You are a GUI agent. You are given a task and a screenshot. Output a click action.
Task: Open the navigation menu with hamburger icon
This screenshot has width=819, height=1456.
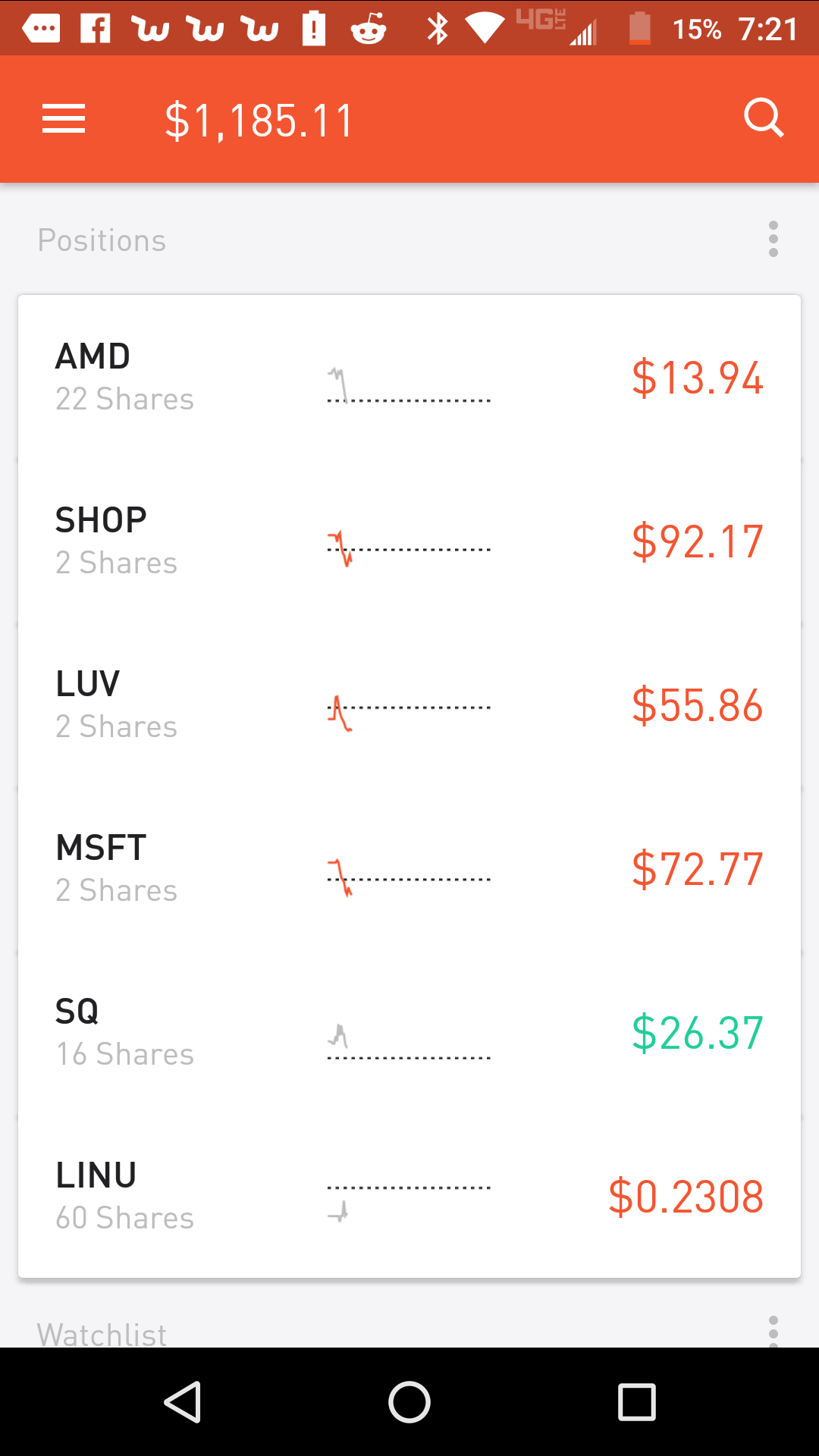64,118
